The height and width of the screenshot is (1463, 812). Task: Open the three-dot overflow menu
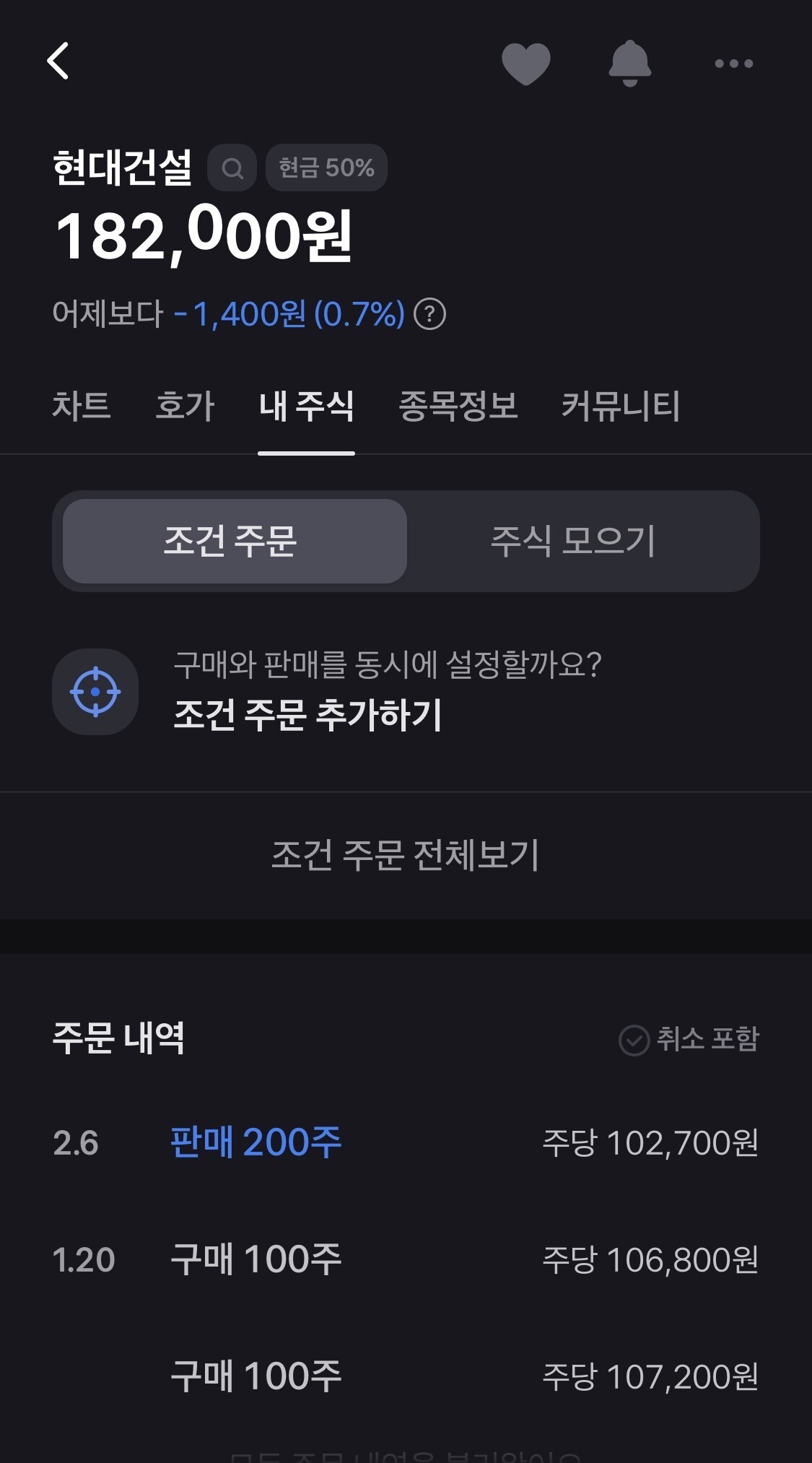[734, 64]
